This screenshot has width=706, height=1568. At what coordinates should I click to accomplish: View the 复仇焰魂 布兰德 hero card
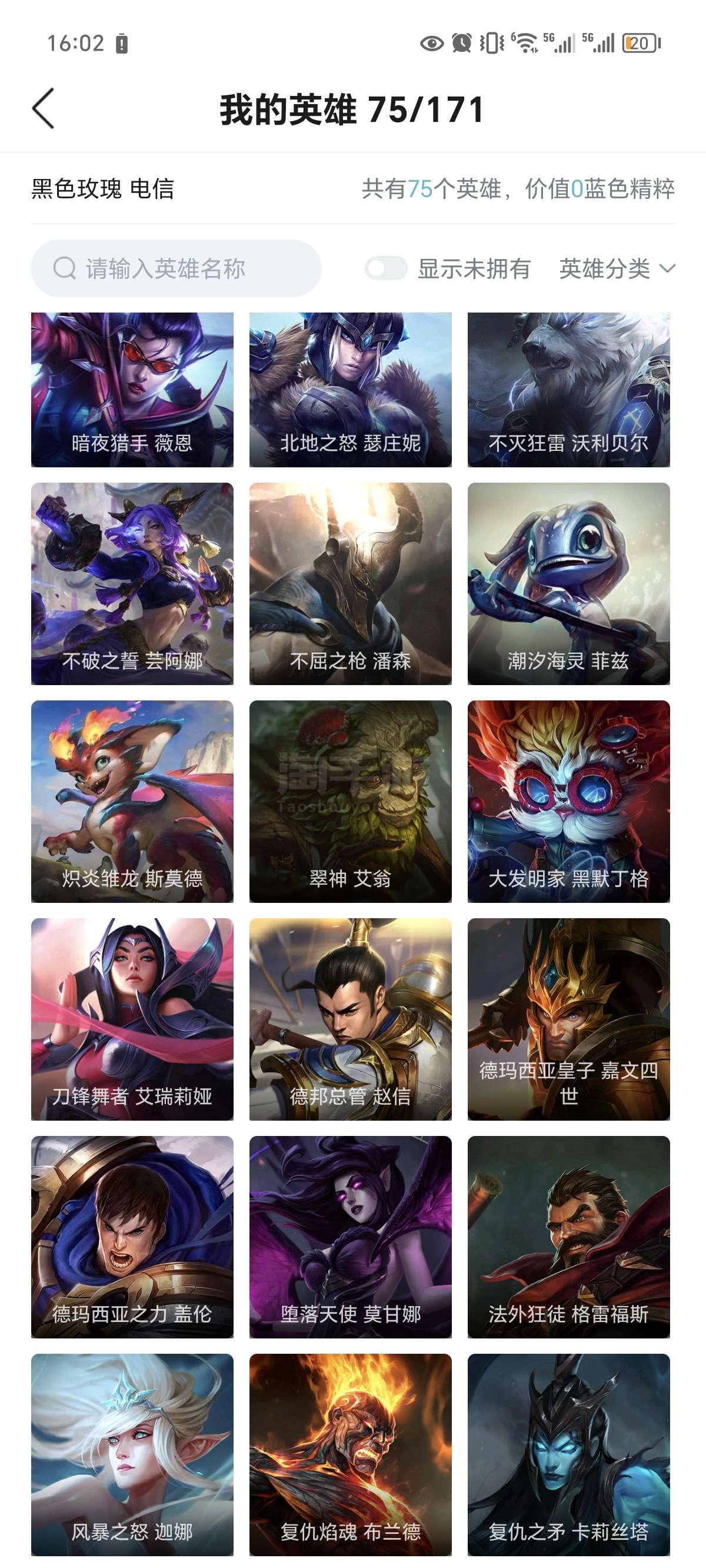point(351,1455)
